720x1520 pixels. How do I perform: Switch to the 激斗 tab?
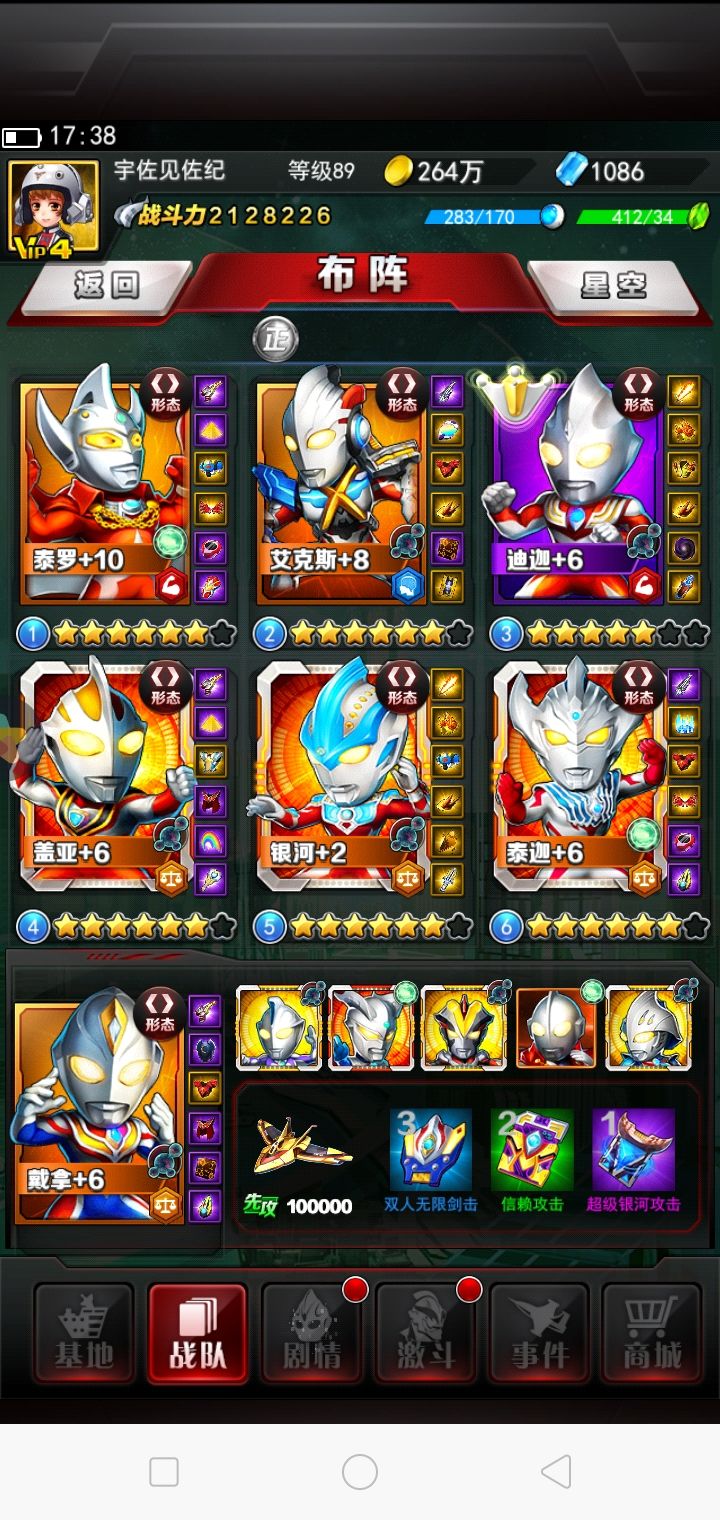[425, 1335]
